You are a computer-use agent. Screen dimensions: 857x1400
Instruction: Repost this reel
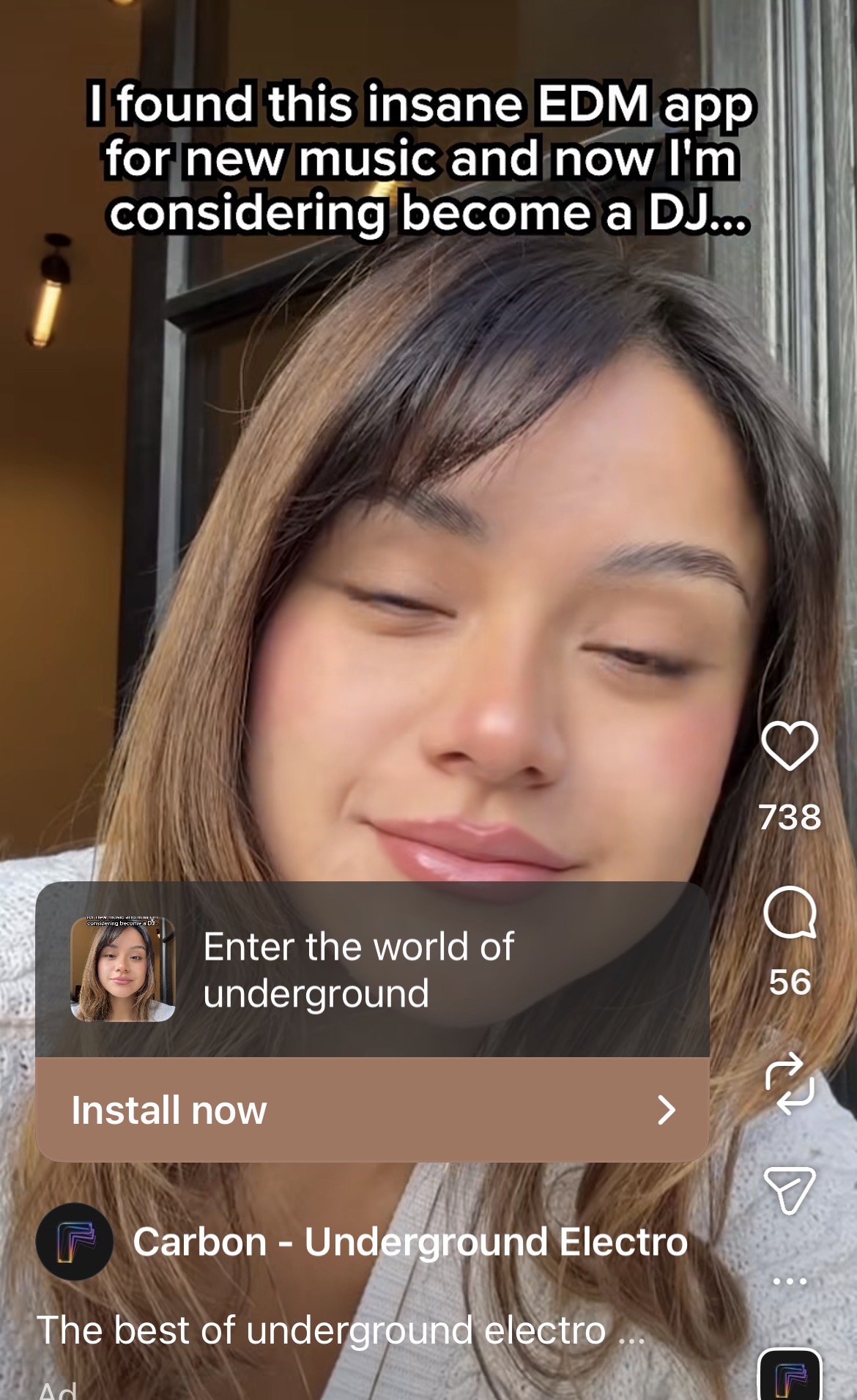(790, 1084)
